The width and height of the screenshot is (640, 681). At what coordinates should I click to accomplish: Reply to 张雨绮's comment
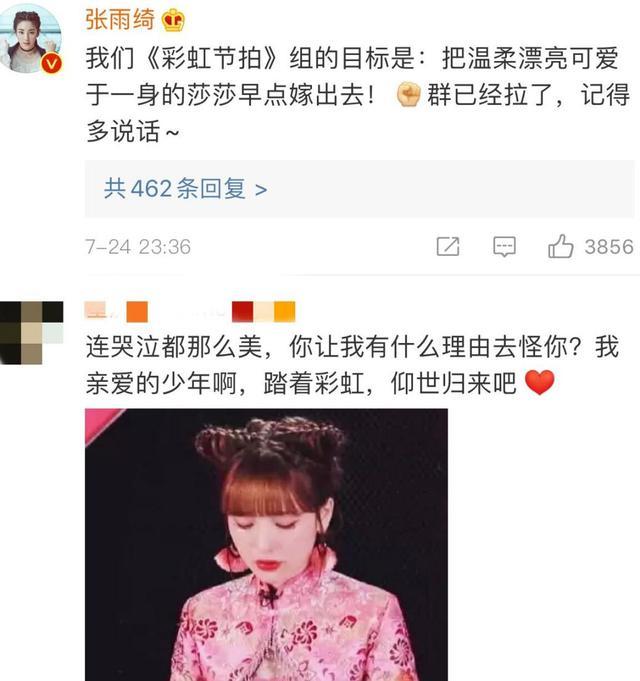point(505,246)
